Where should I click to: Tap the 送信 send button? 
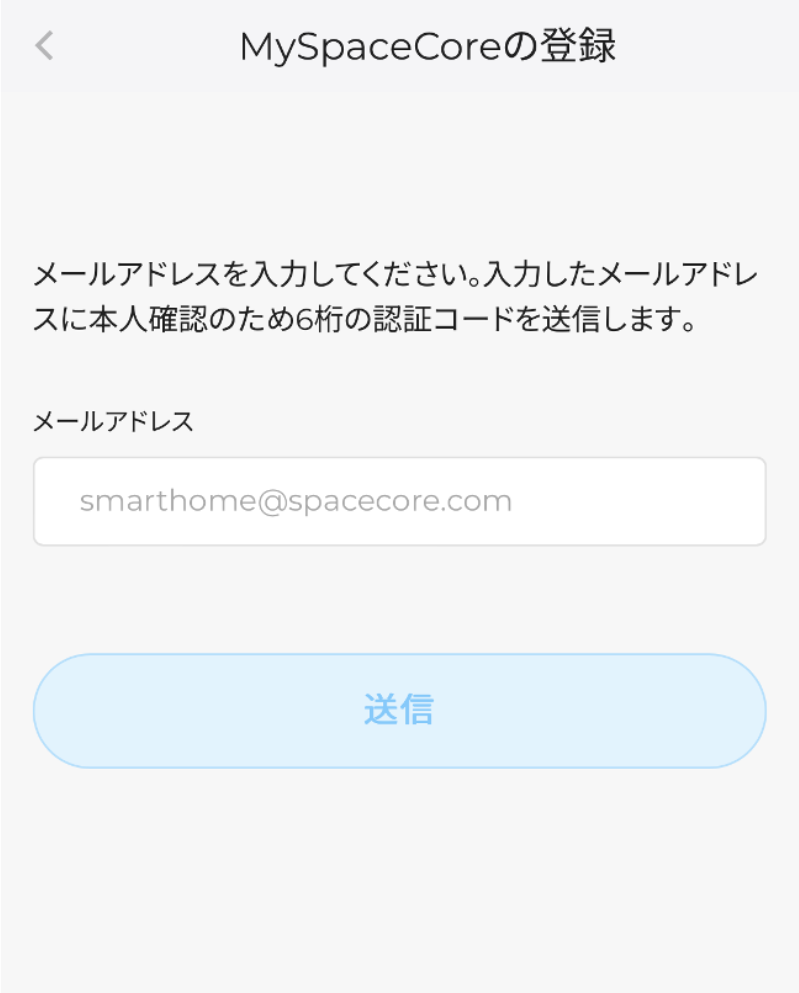[x=399, y=711]
